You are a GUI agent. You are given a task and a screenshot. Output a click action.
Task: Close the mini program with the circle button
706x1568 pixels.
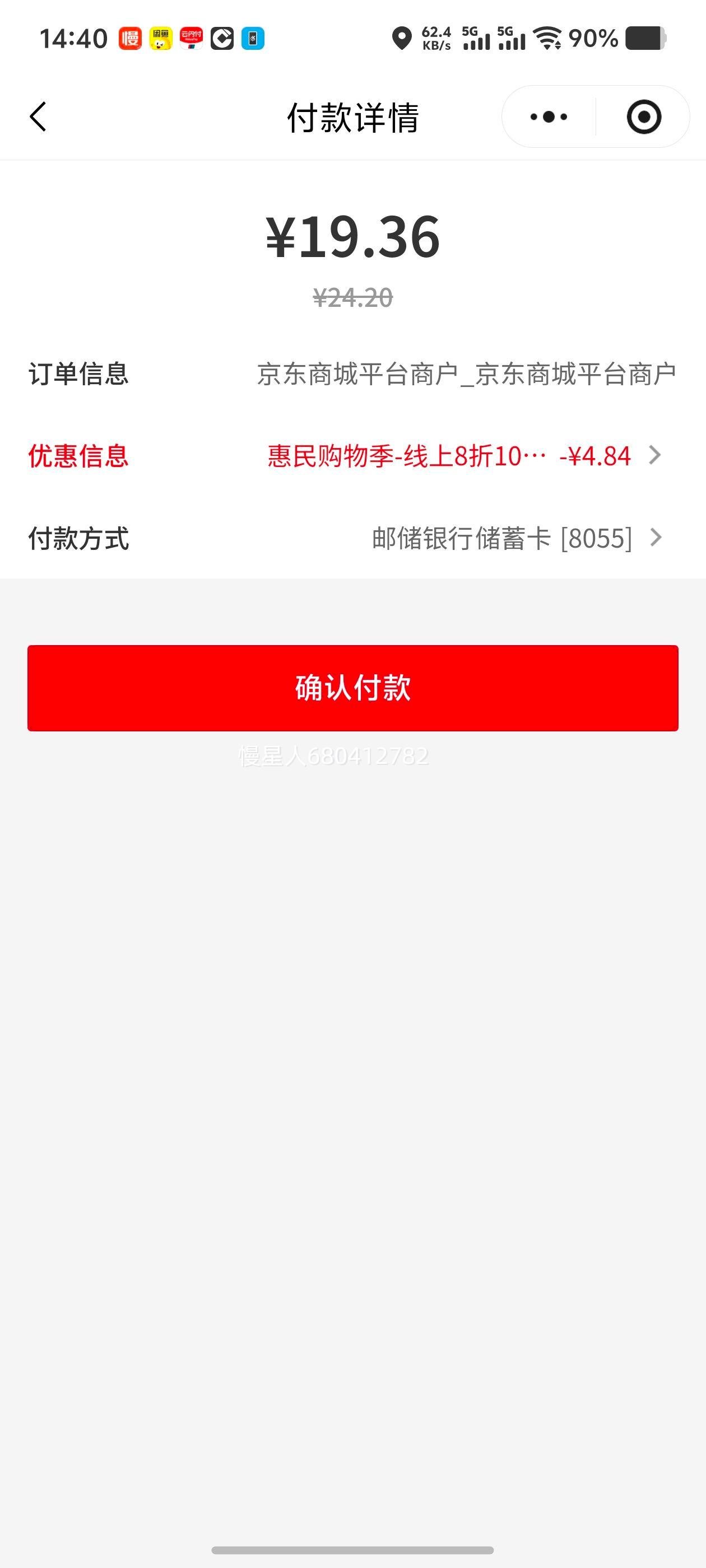643,116
